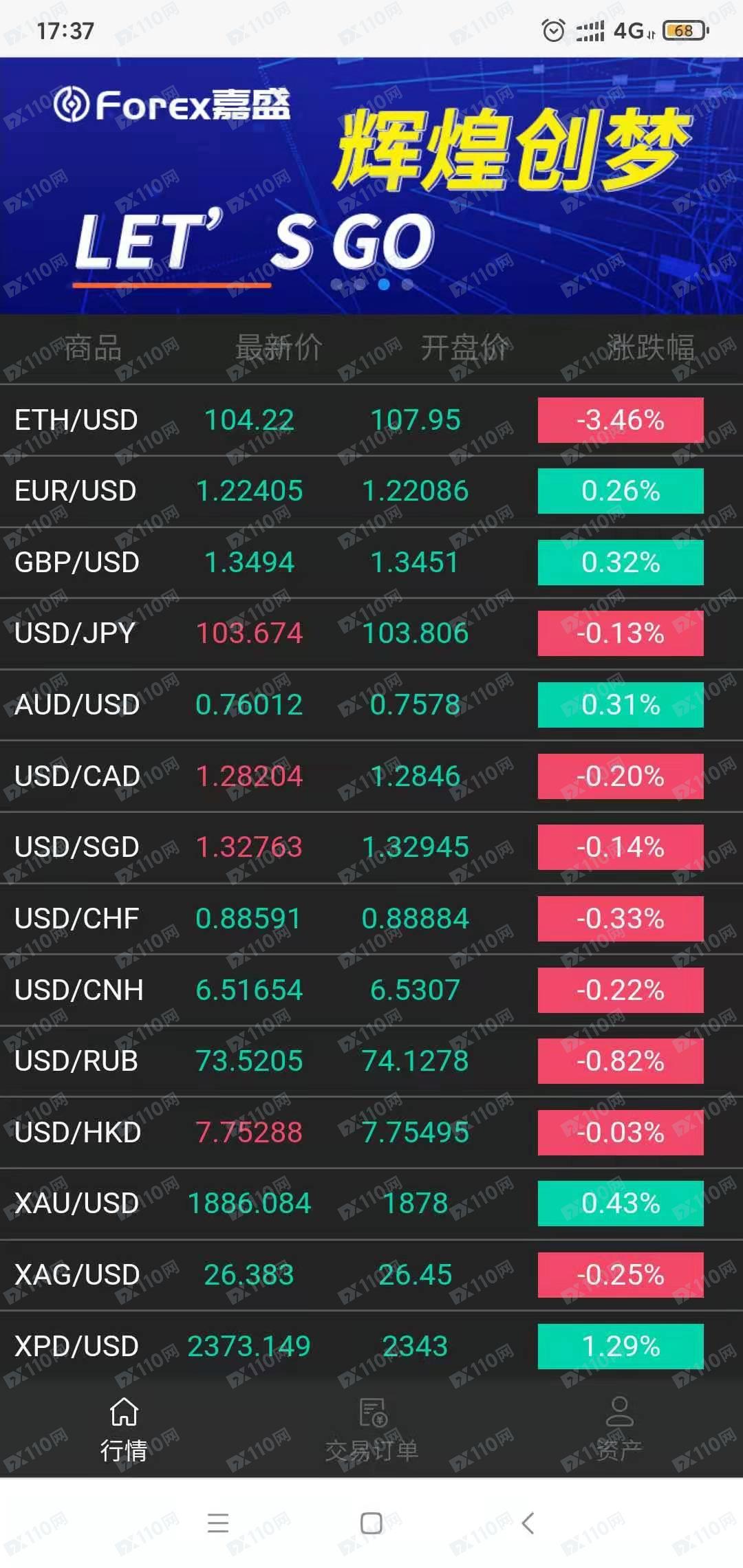Open USD/CHF market details

click(371, 919)
